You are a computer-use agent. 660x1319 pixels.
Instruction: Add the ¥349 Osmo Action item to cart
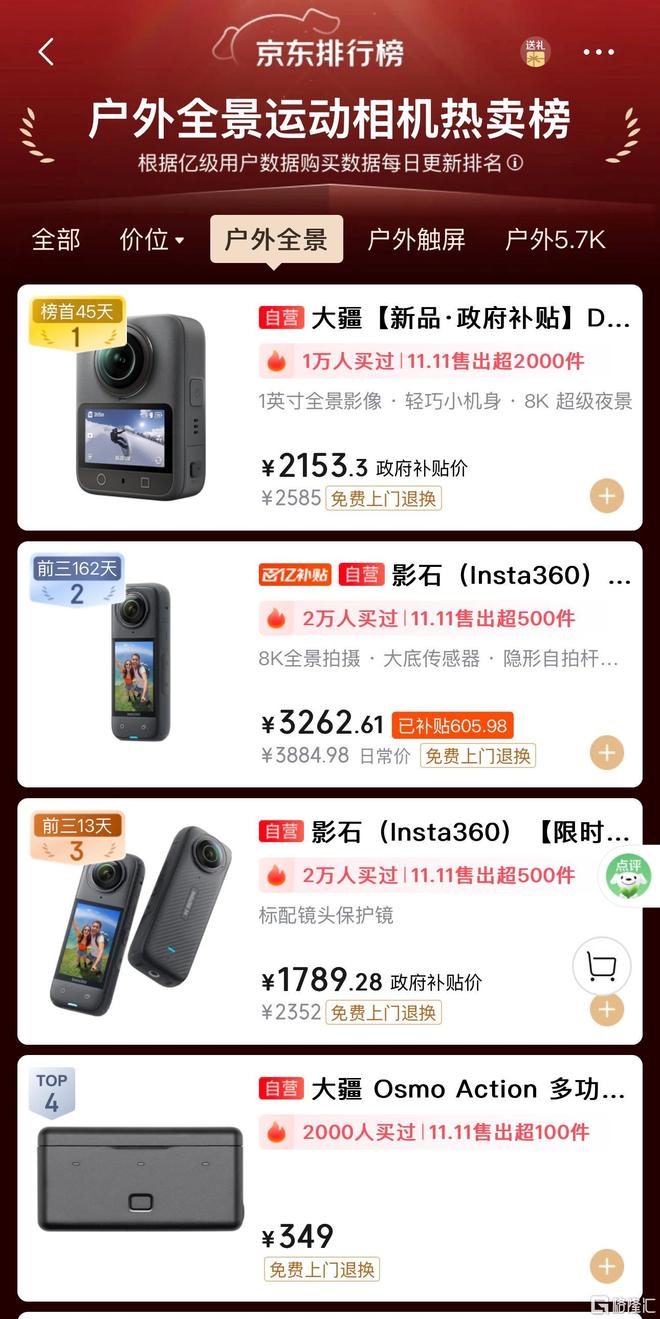click(607, 1267)
